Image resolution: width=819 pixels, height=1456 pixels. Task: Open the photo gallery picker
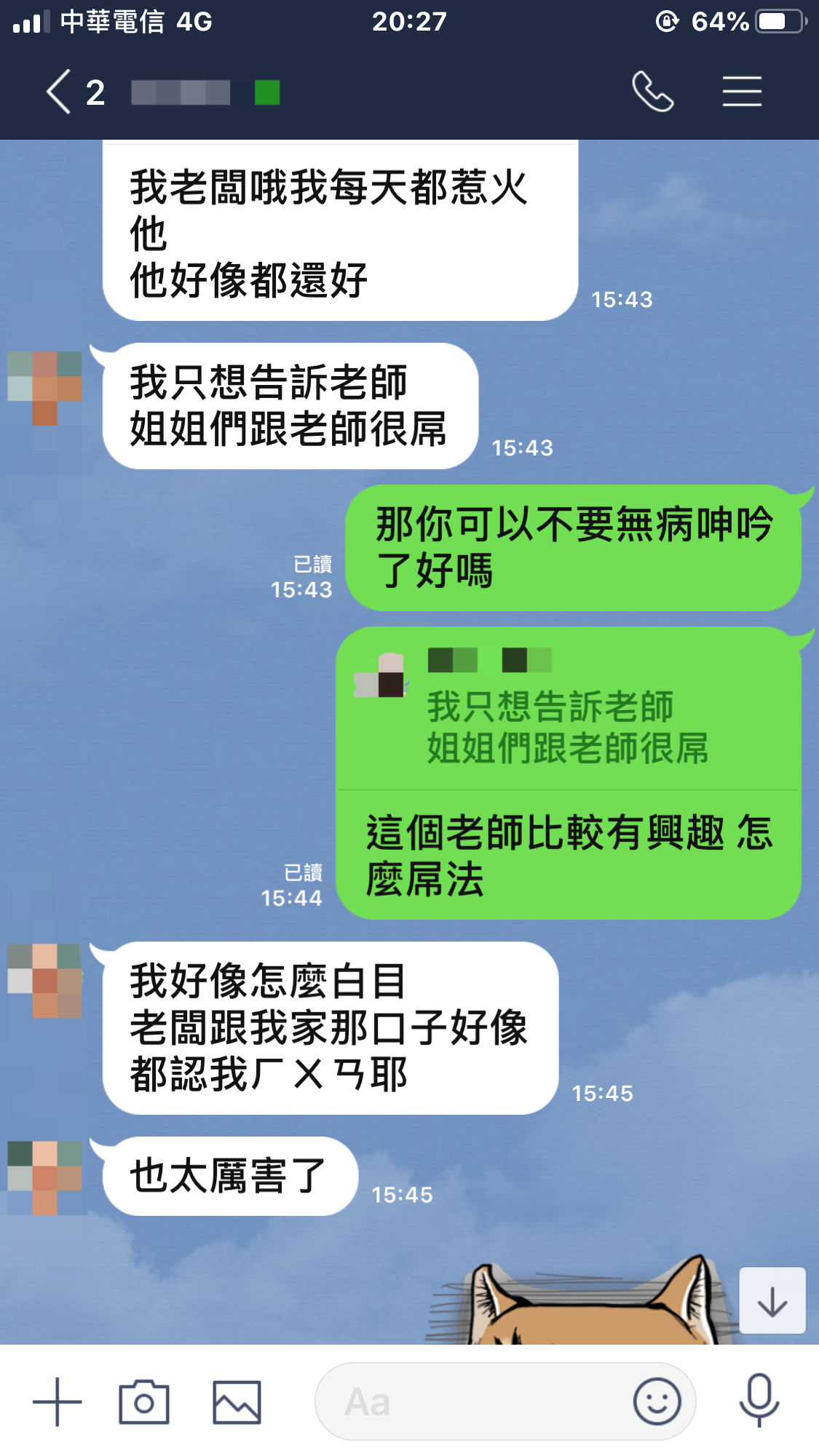pyautogui.click(x=237, y=1401)
